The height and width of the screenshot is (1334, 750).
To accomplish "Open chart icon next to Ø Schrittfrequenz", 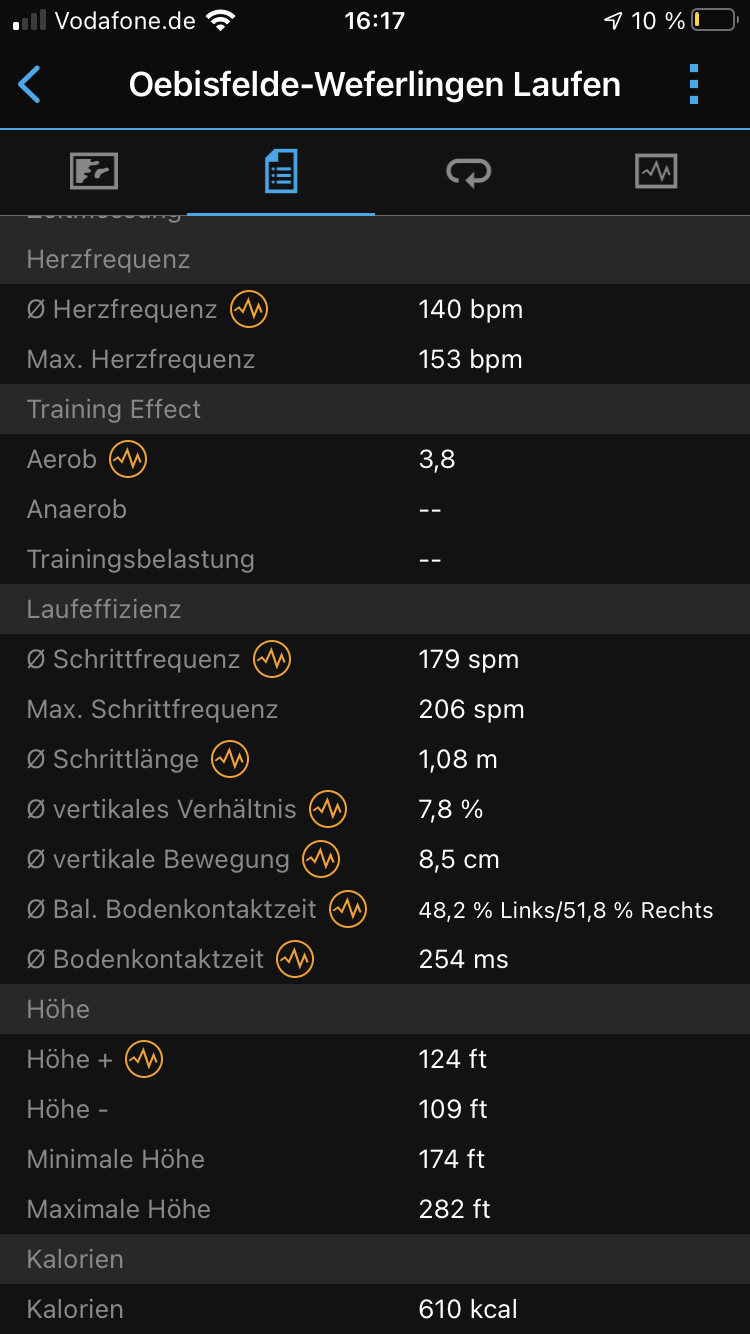I will pyautogui.click(x=272, y=660).
